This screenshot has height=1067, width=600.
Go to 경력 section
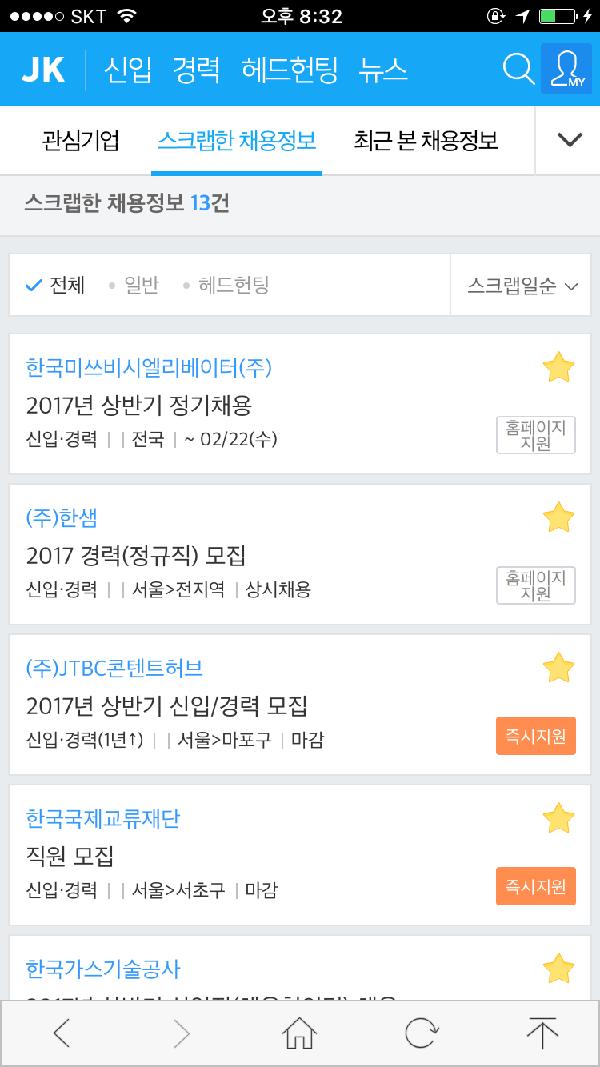point(195,69)
